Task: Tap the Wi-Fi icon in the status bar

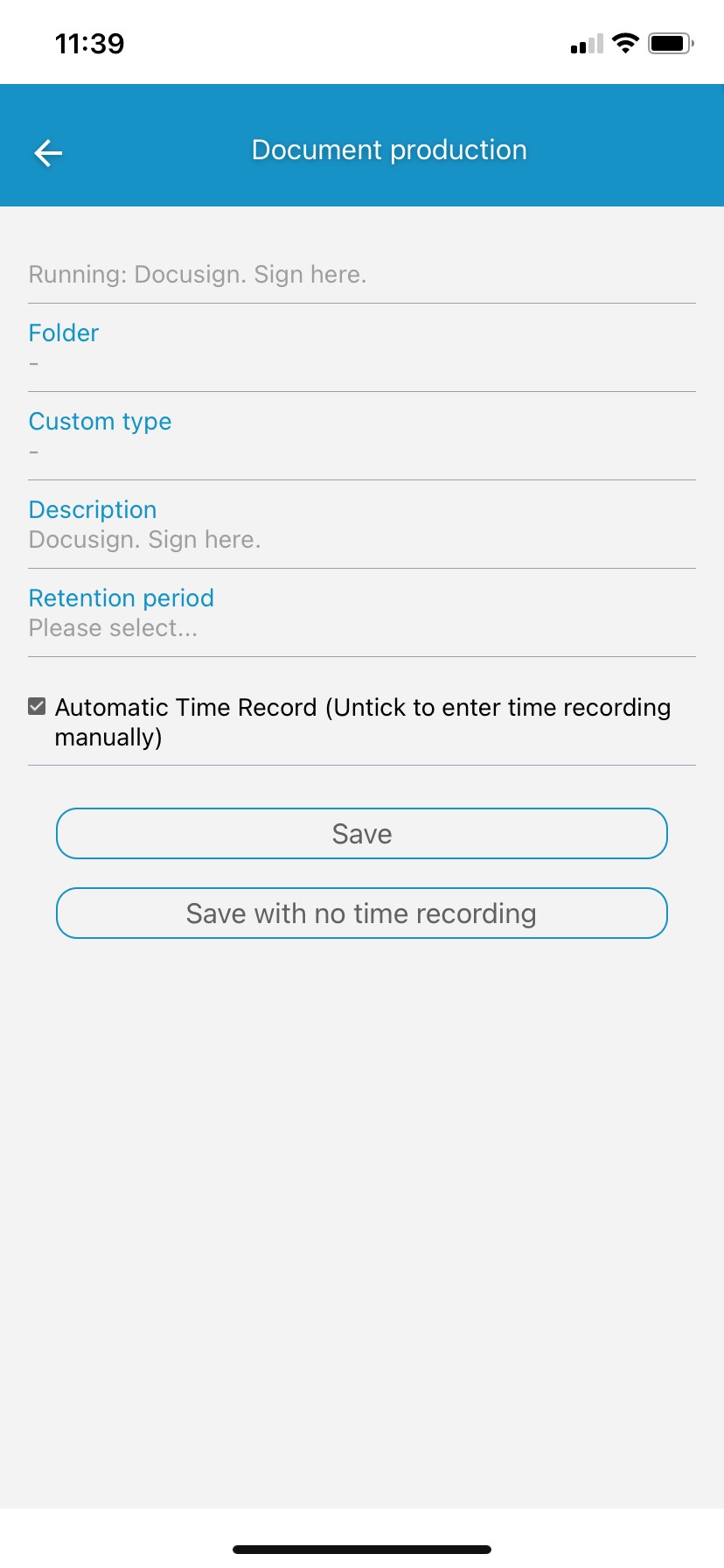Action: (624, 42)
